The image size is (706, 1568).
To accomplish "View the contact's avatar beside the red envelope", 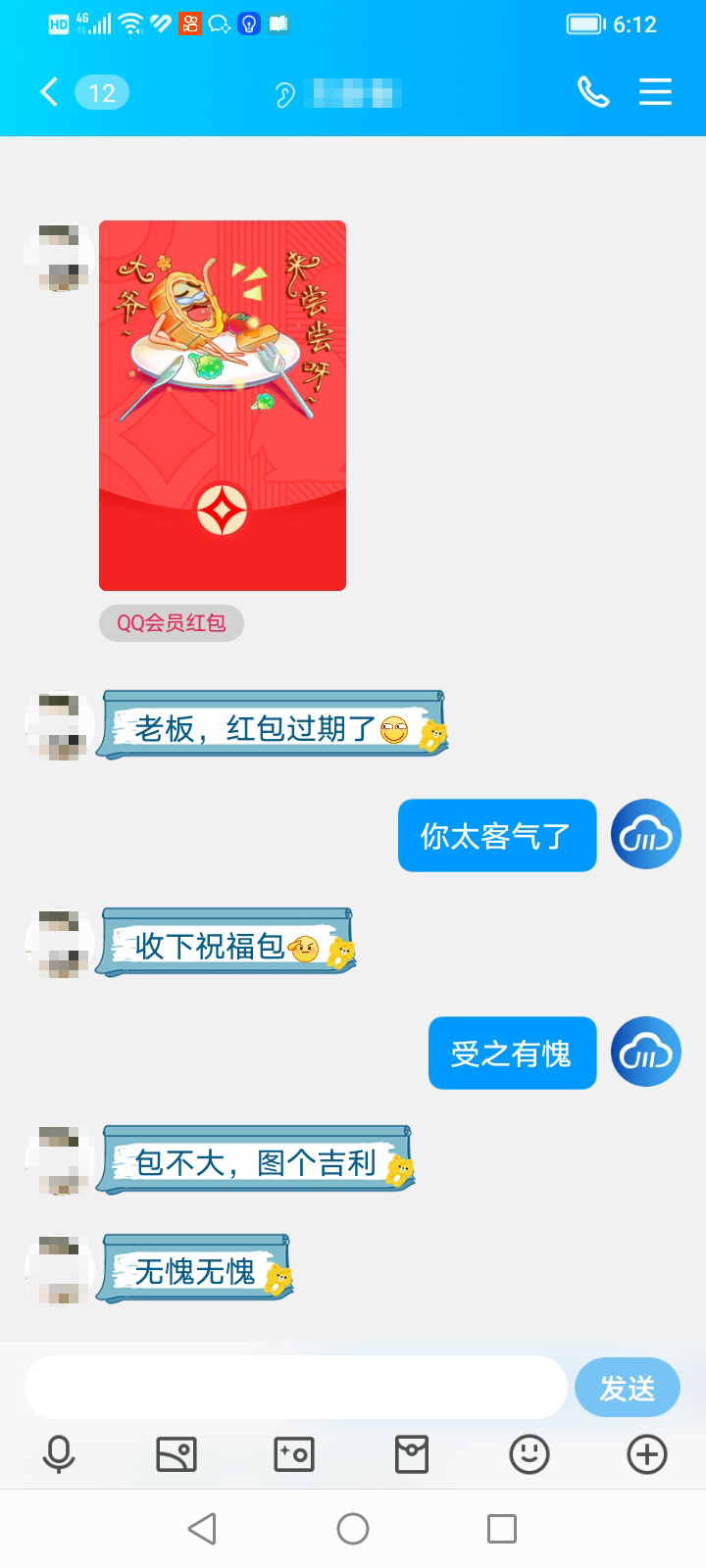I will pyautogui.click(x=59, y=257).
